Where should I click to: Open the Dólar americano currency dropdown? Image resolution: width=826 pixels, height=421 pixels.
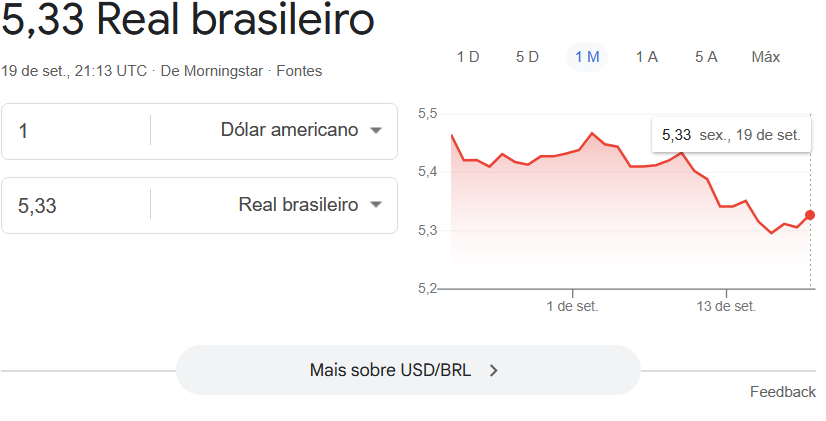302,130
